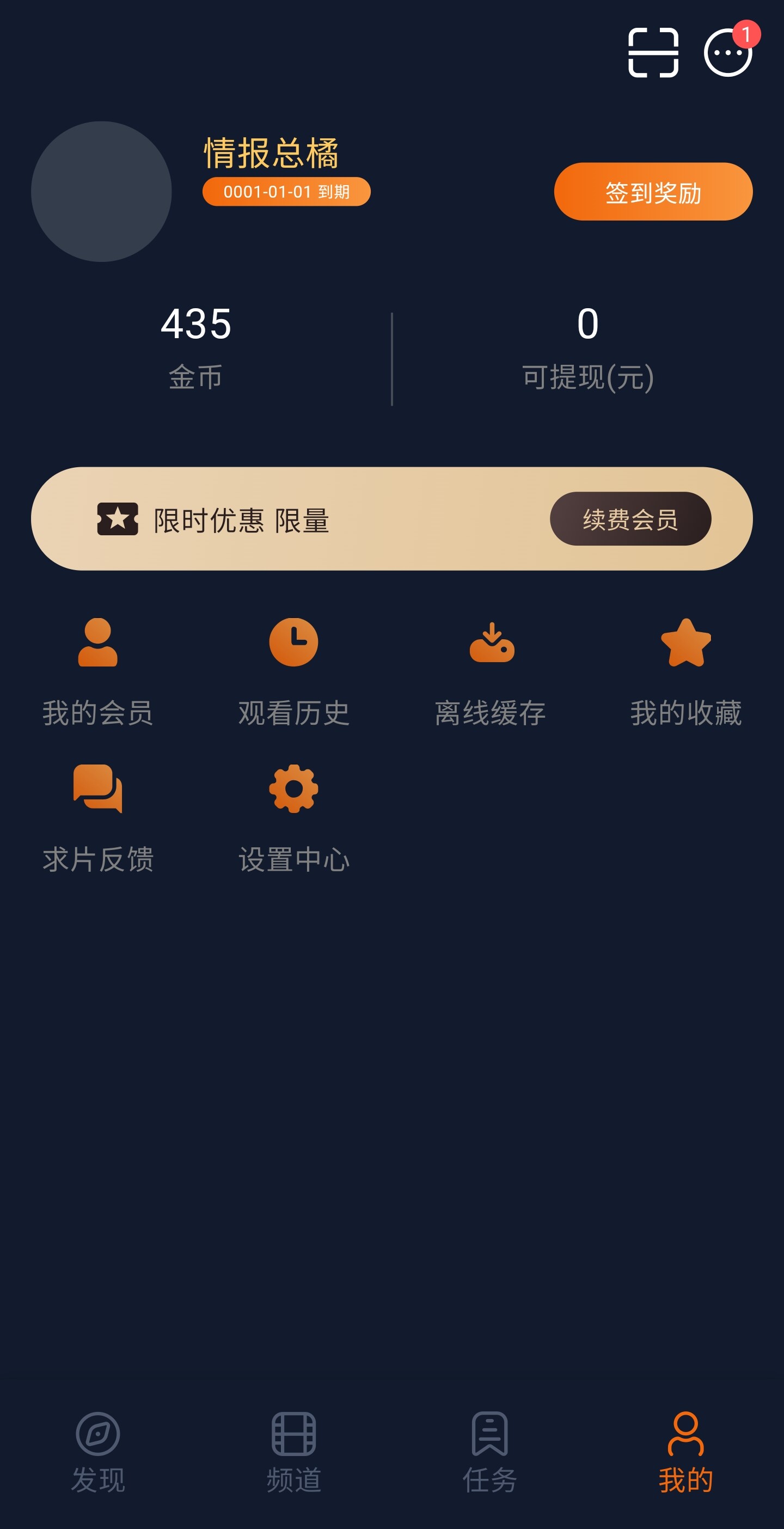This screenshot has width=784, height=1529.
Task: Switch to the 频道 tab
Action: [294, 1452]
